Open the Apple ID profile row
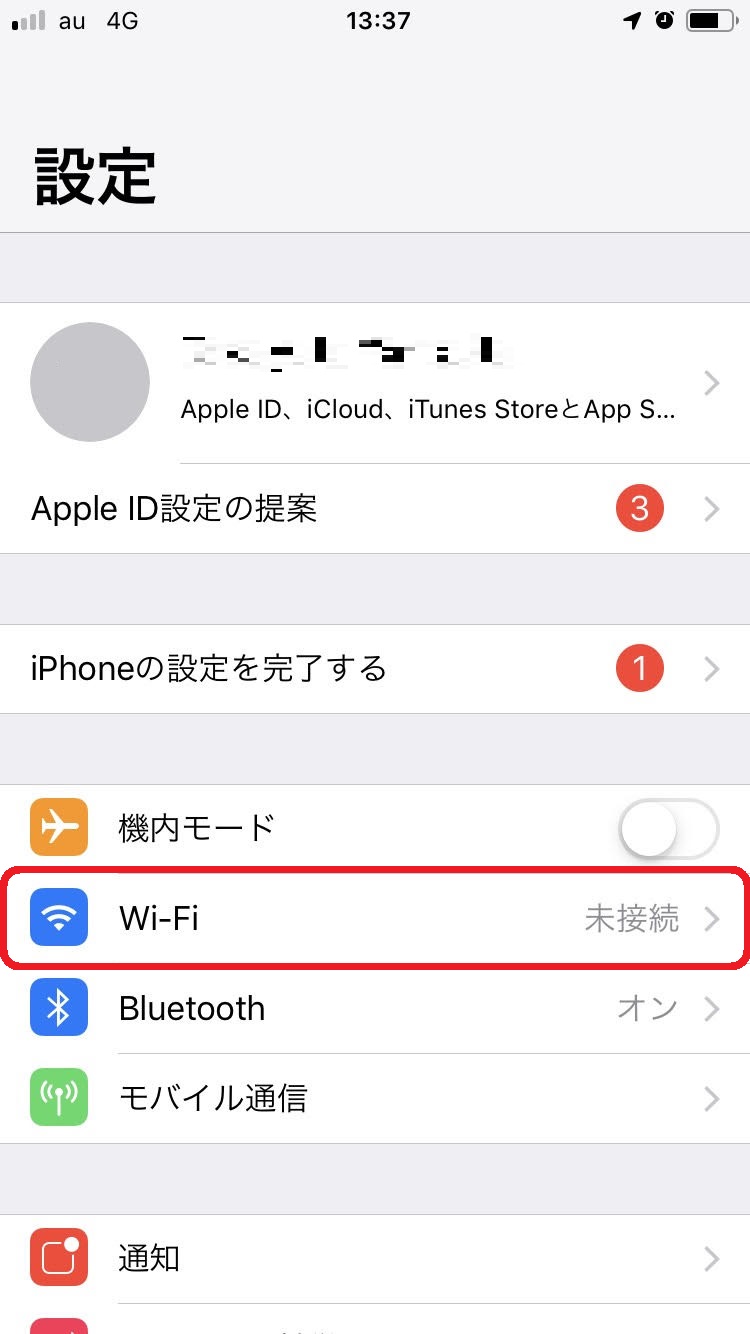Screen dimensions: 750x1334 375,383
